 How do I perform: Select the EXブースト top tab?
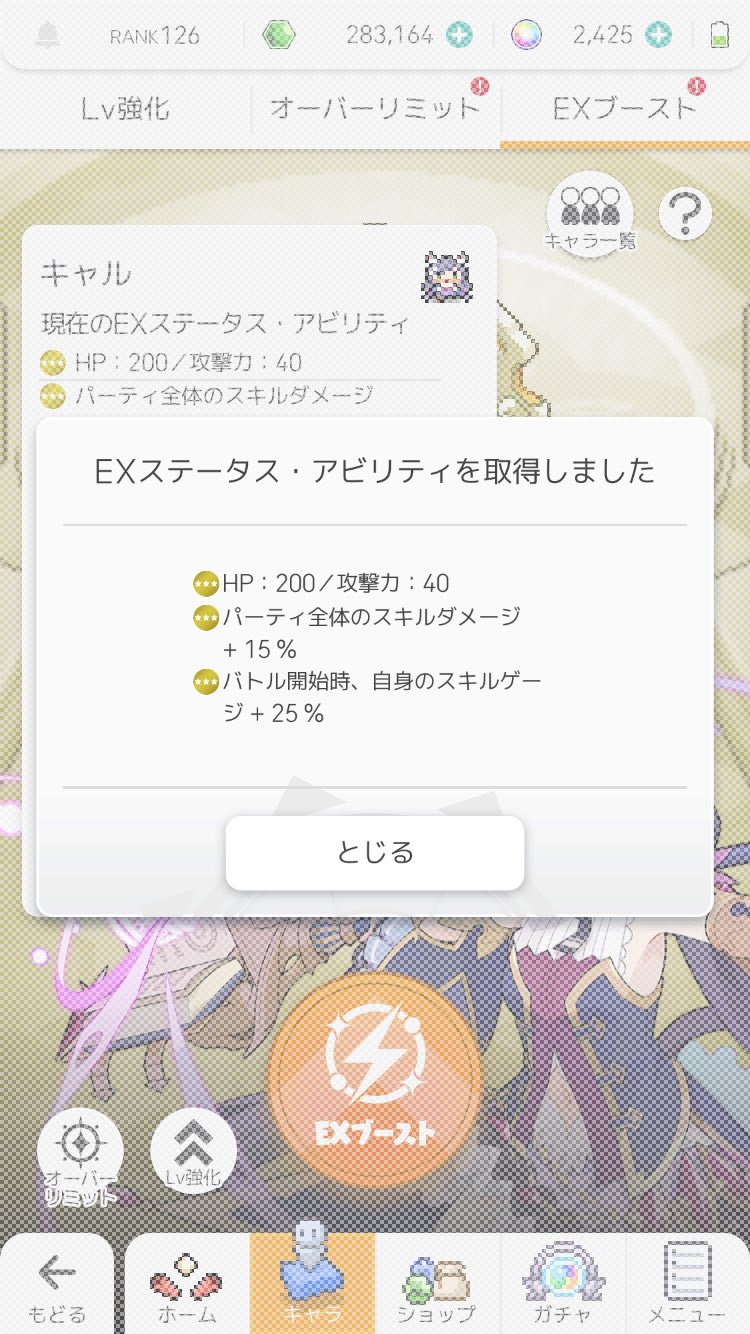point(624,108)
